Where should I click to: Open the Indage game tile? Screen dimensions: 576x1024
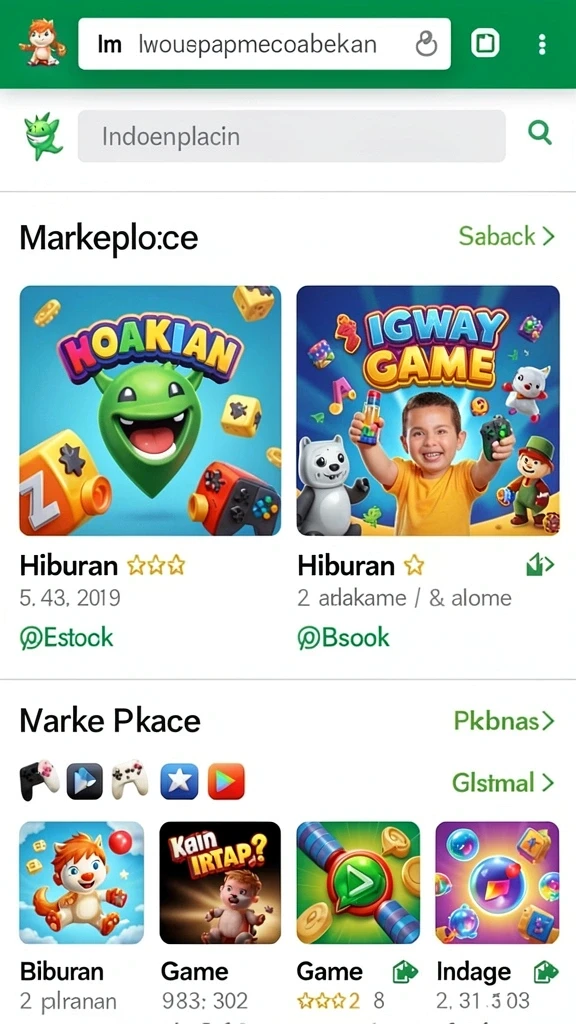click(497, 882)
